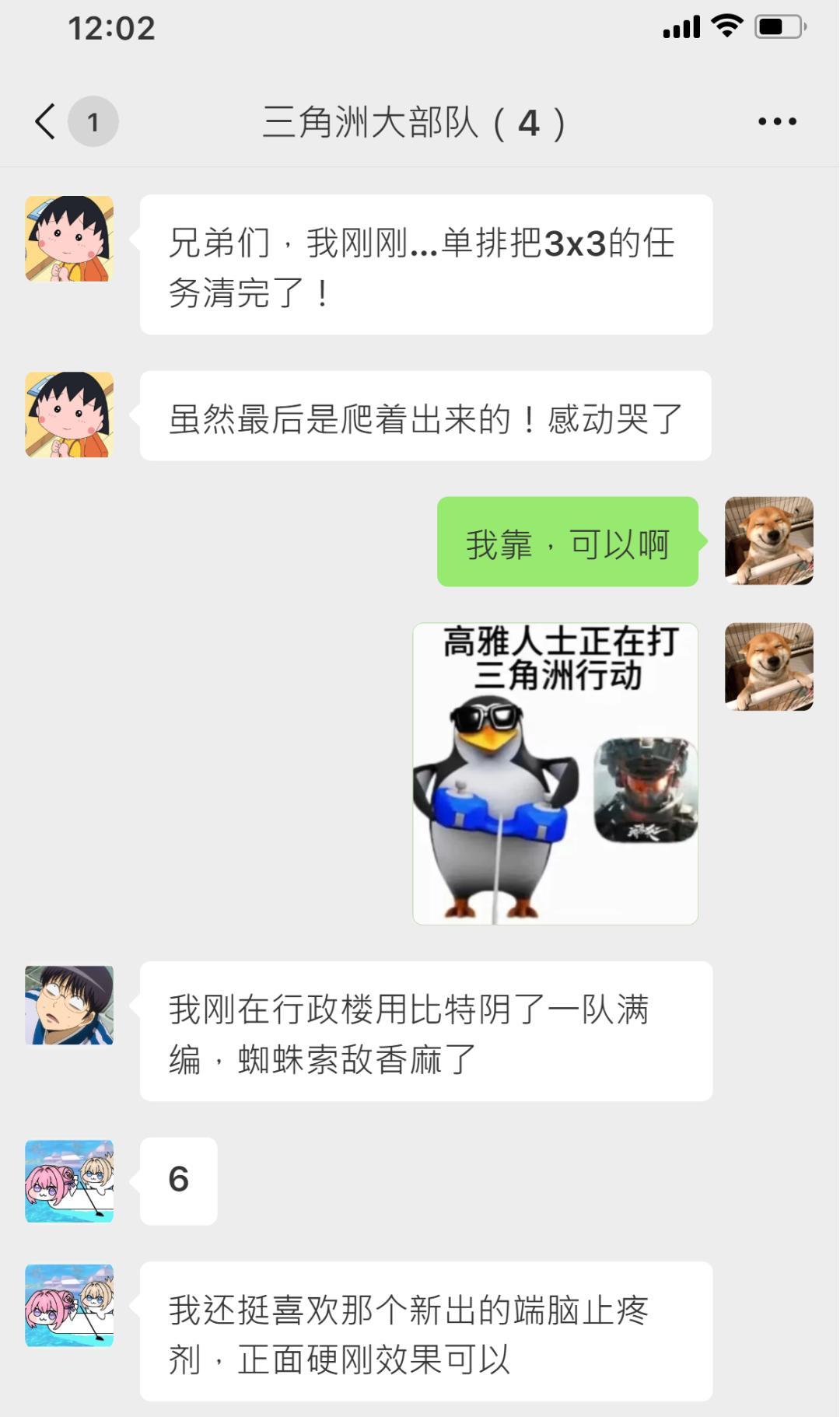This screenshot has height=1417, width=840.
Task: Open the avatar next to the 6 message
Action: (x=69, y=1181)
